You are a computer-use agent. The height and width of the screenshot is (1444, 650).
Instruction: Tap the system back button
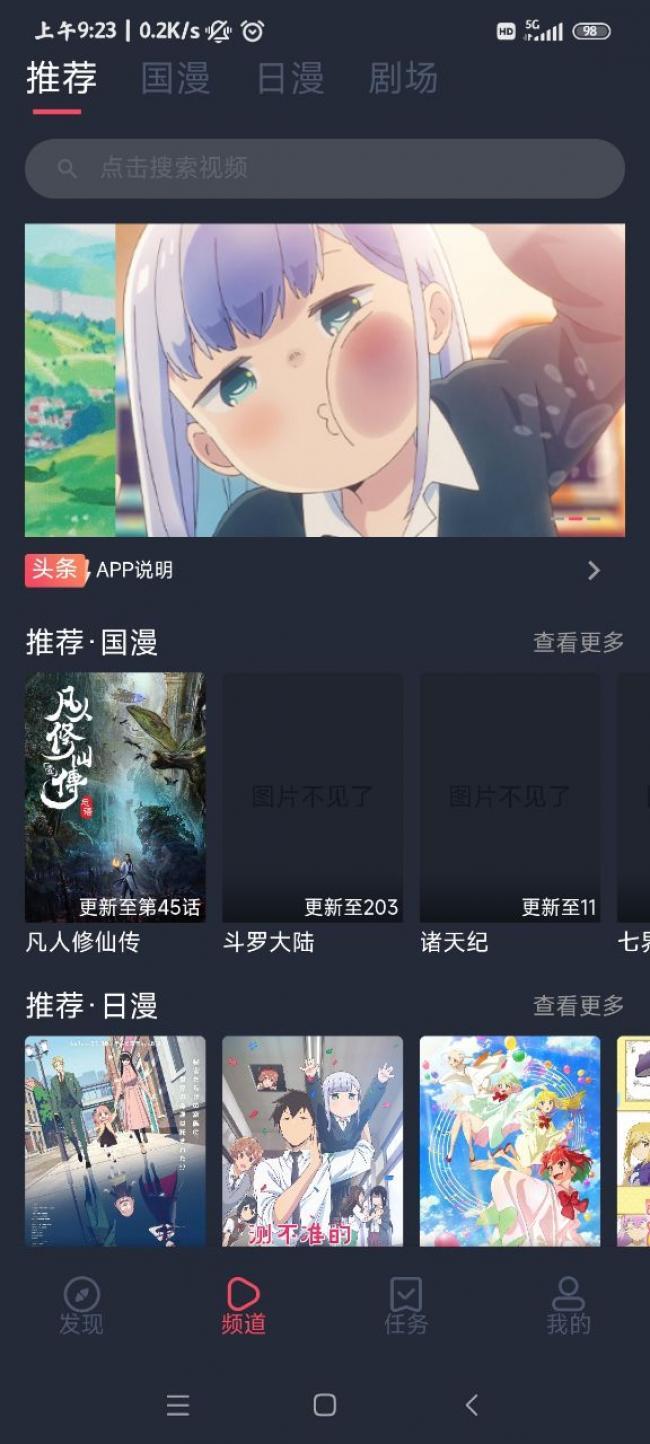[472, 1405]
